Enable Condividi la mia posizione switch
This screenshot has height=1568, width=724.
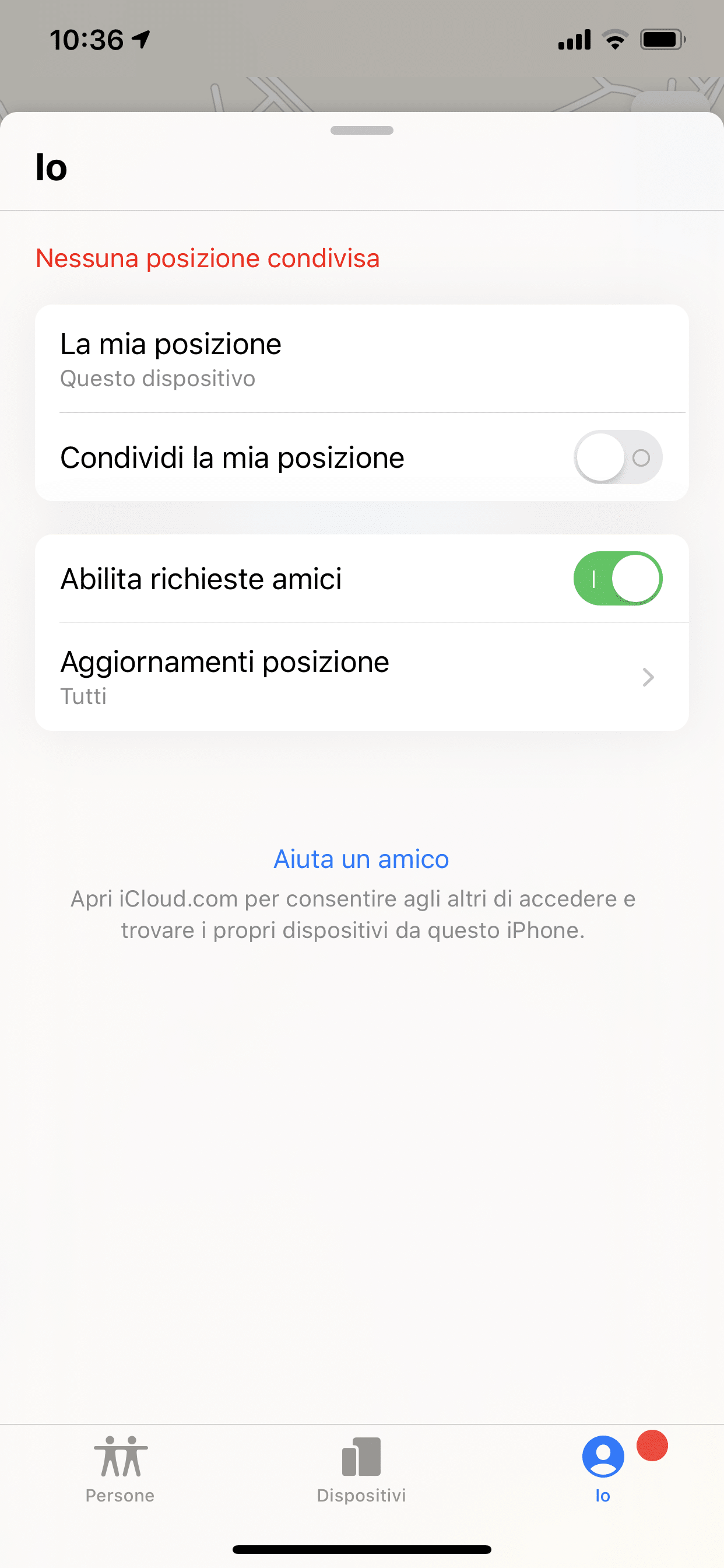tap(617, 457)
